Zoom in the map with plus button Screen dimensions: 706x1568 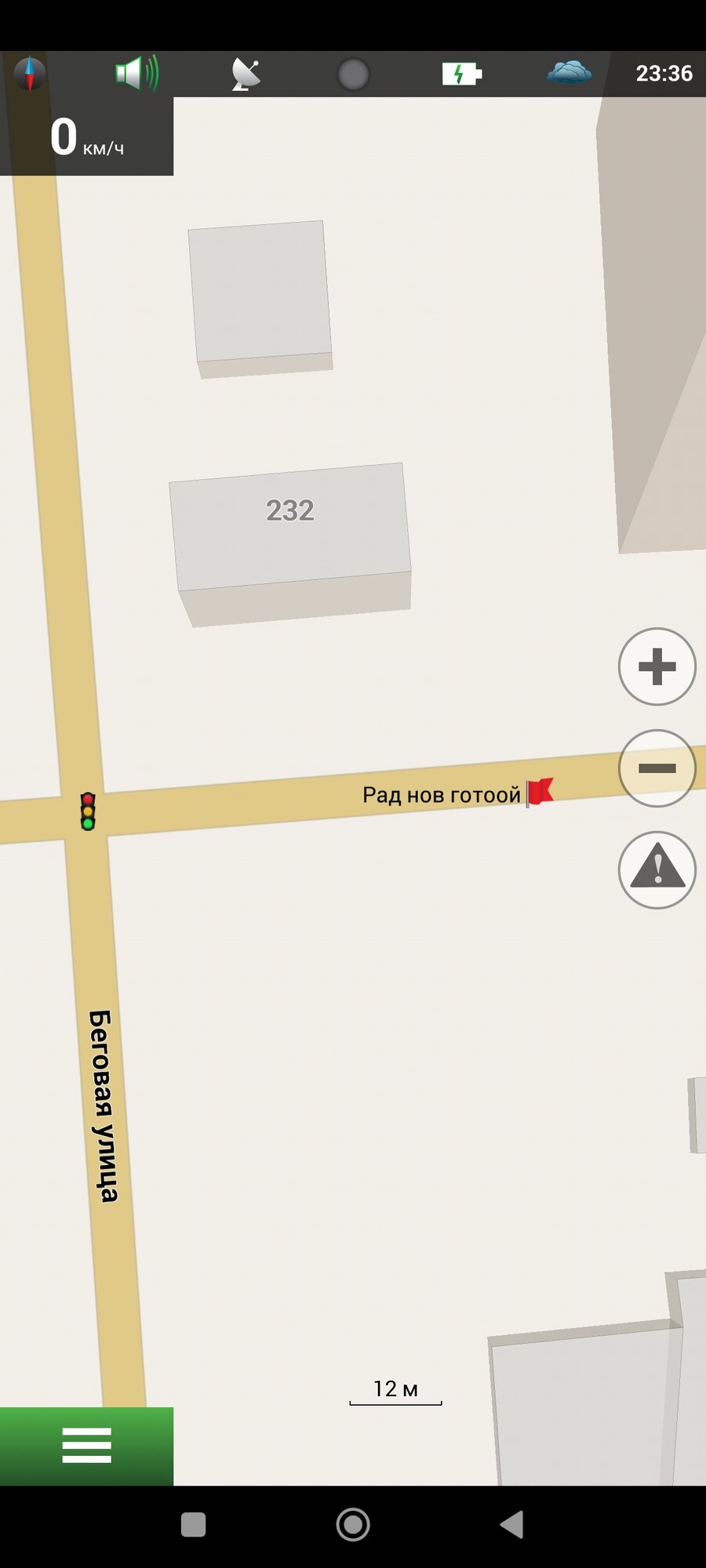pos(657,667)
